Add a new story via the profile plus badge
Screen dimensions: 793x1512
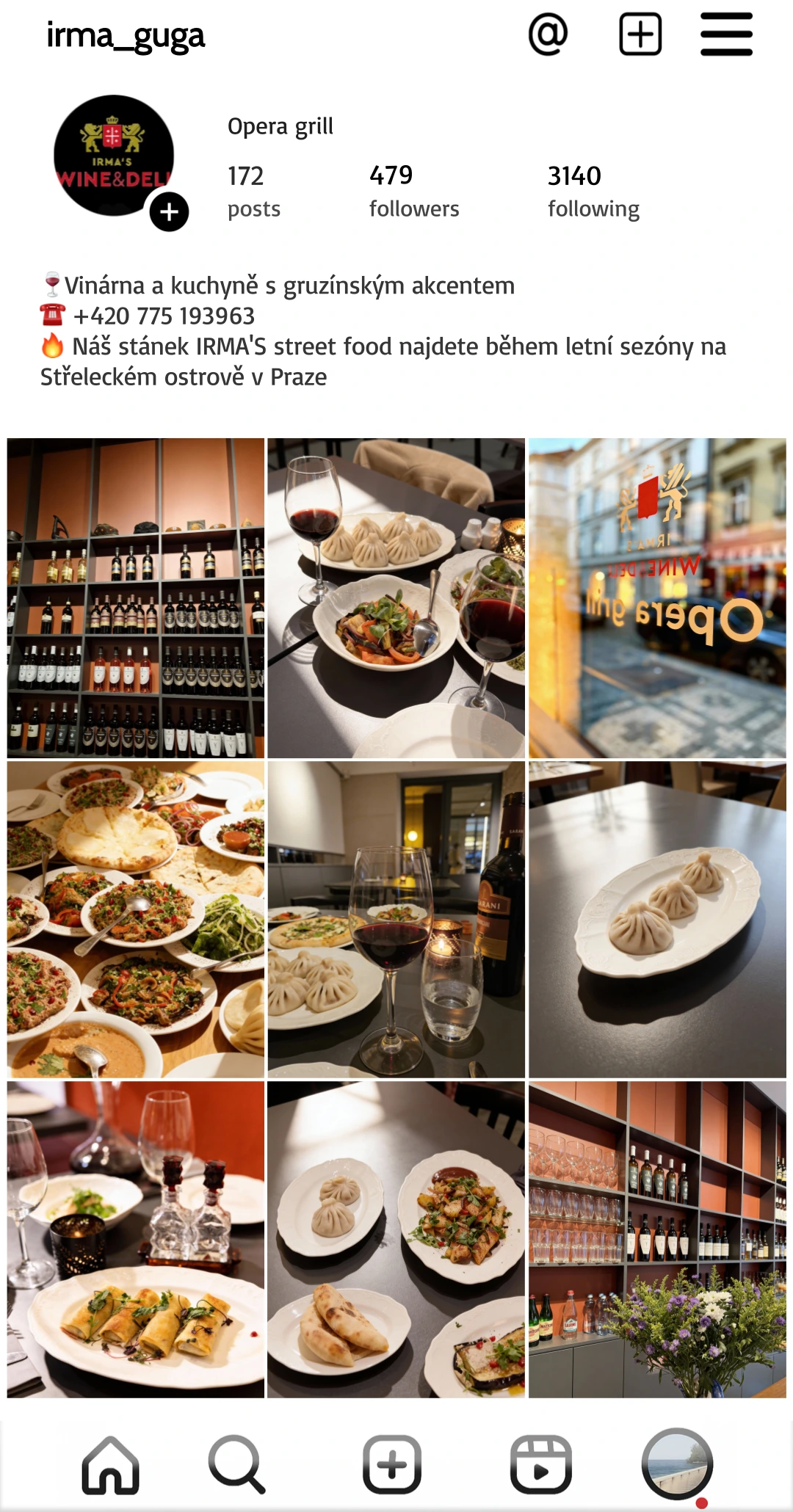tap(168, 213)
